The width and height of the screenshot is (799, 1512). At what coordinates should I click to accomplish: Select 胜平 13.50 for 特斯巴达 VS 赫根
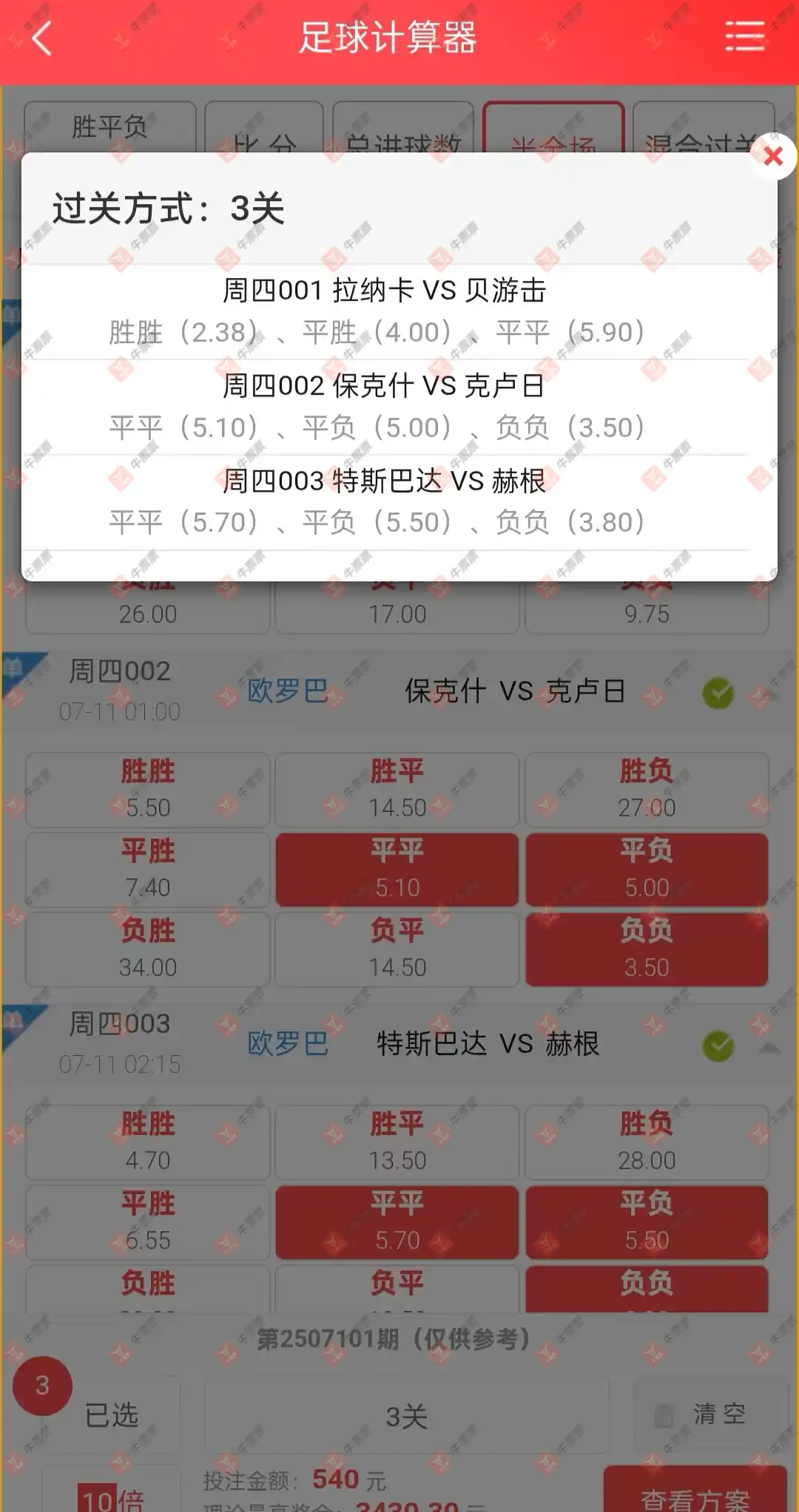point(397,1142)
